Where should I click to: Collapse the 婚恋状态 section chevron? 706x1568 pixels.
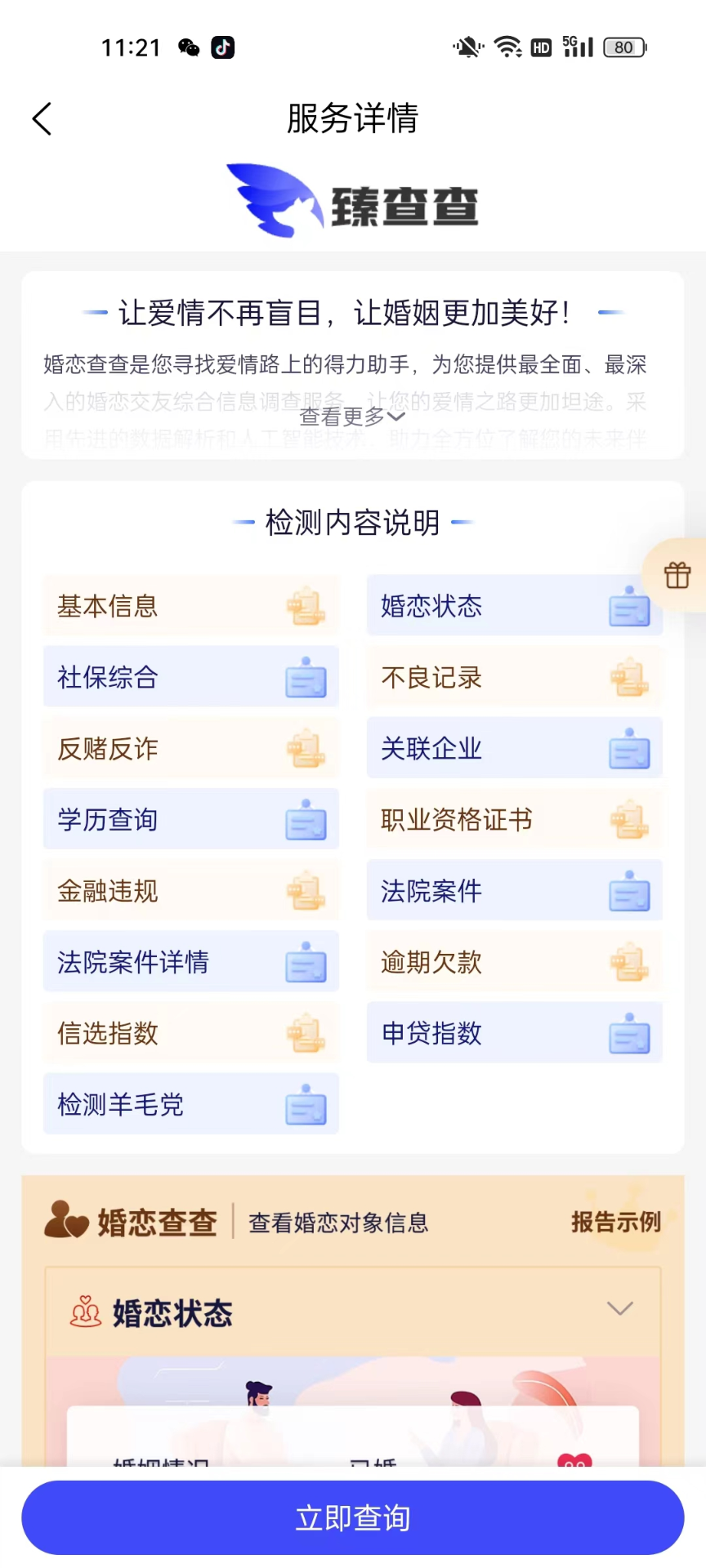click(x=619, y=1307)
